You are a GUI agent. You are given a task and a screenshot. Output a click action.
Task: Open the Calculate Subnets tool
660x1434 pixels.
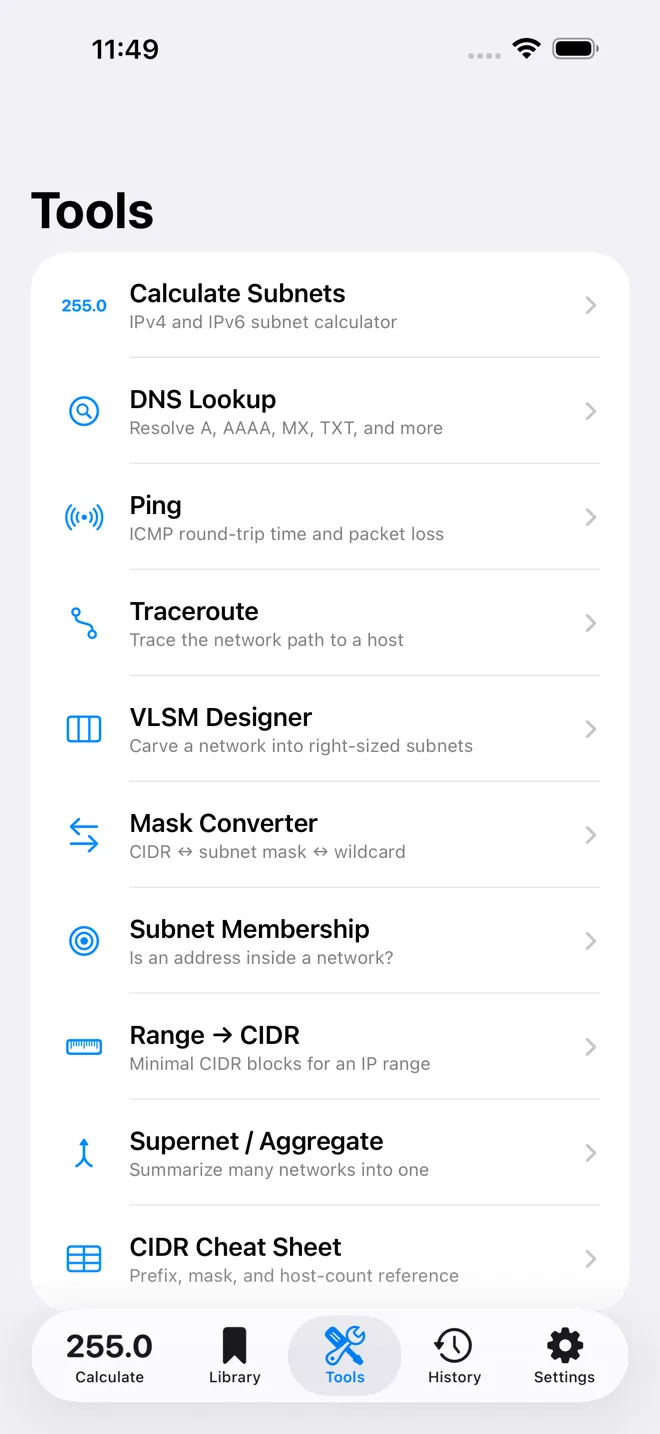click(x=330, y=305)
